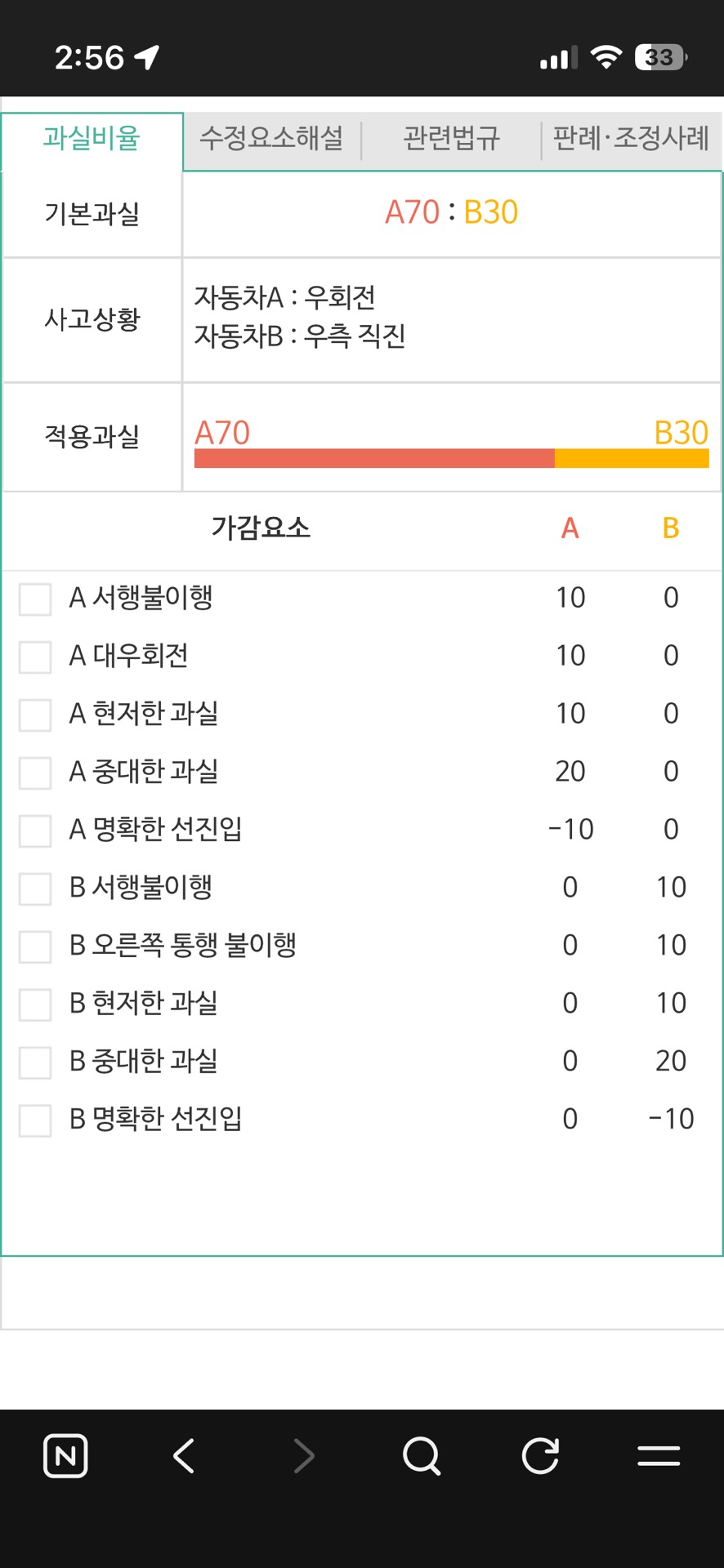The image size is (724, 1568).
Task: Reload the current page
Action: click(x=540, y=1455)
